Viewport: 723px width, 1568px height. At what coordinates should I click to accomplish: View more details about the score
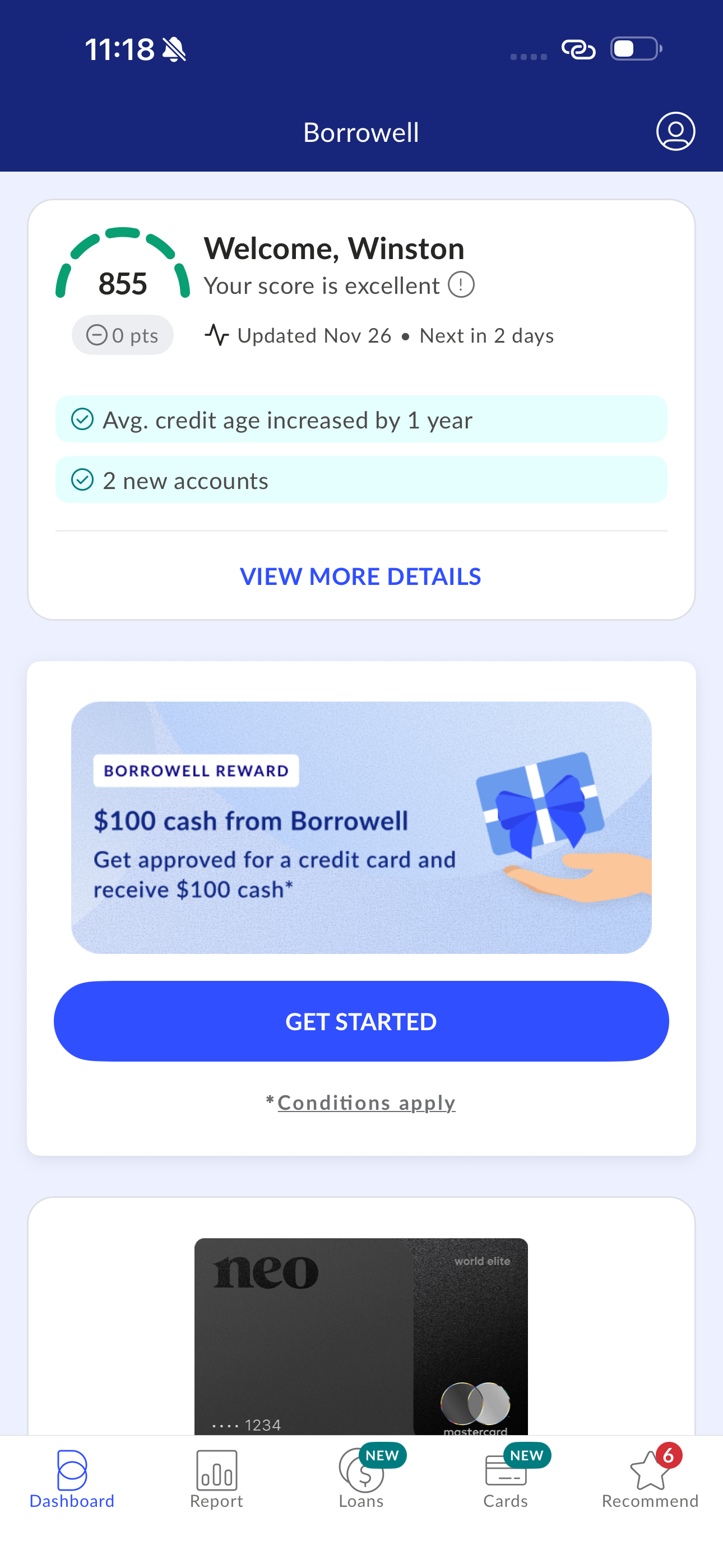tap(361, 577)
